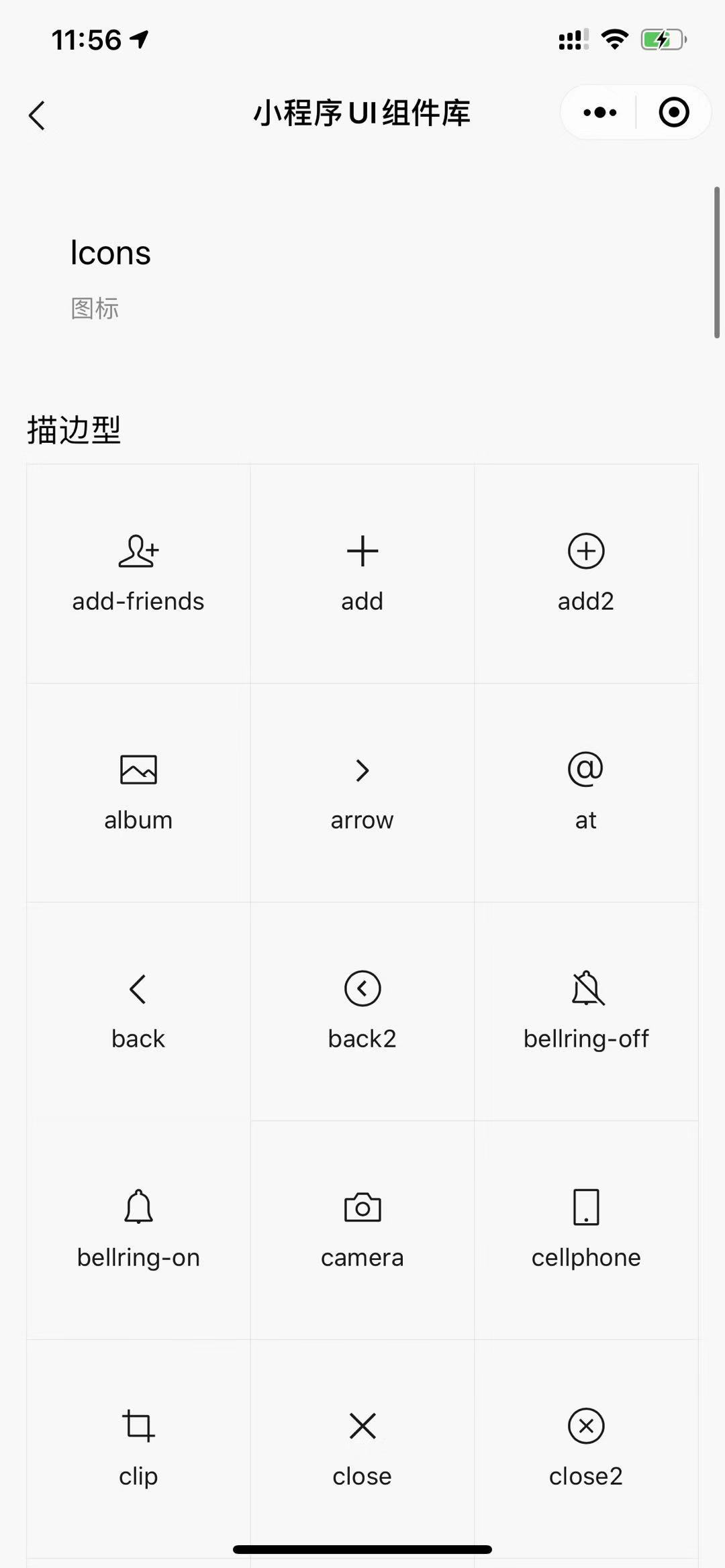Close the mini program
This screenshot has width=725, height=1568.
click(673, 113)
